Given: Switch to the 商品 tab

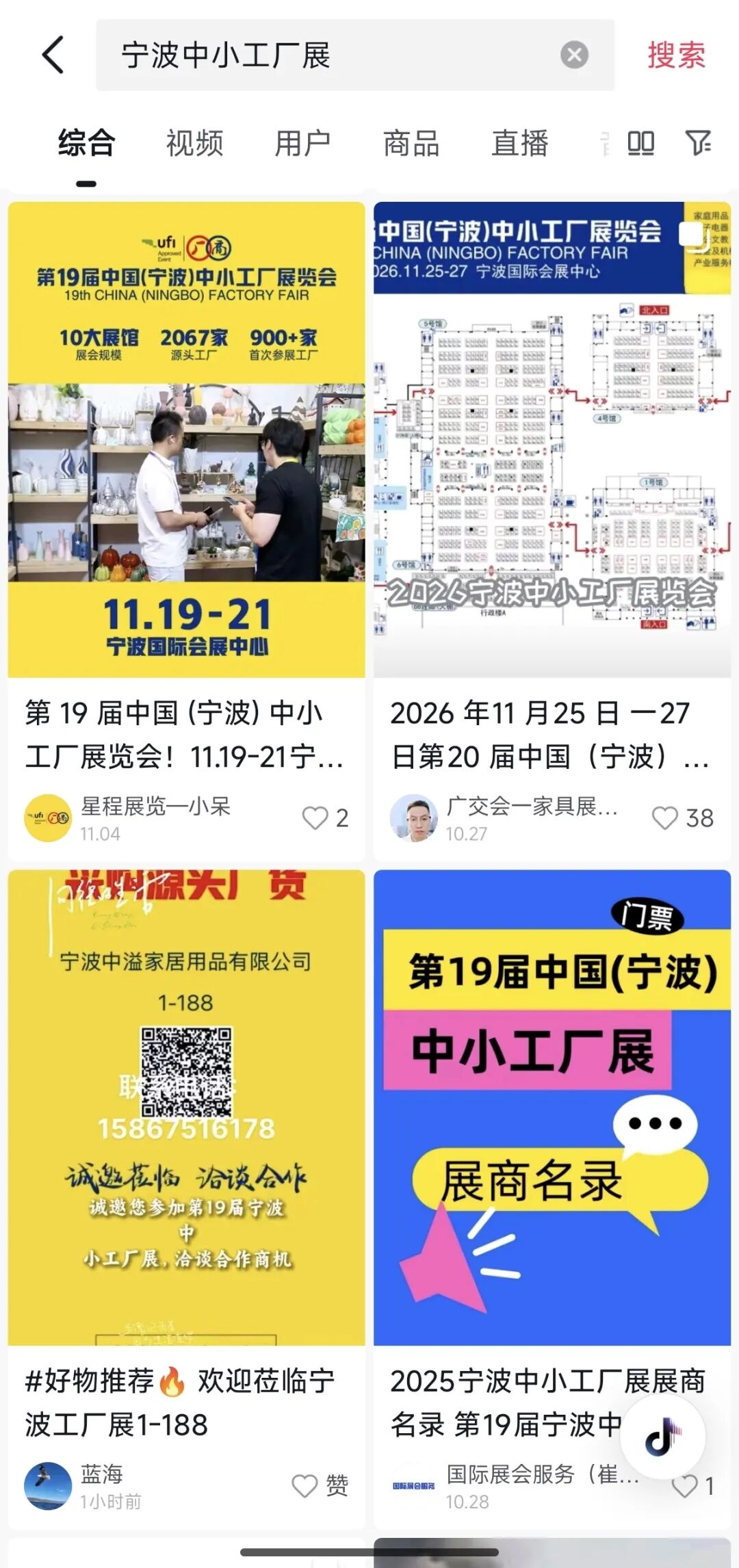Looking at the screenshot, I should [x=411, y=144].
